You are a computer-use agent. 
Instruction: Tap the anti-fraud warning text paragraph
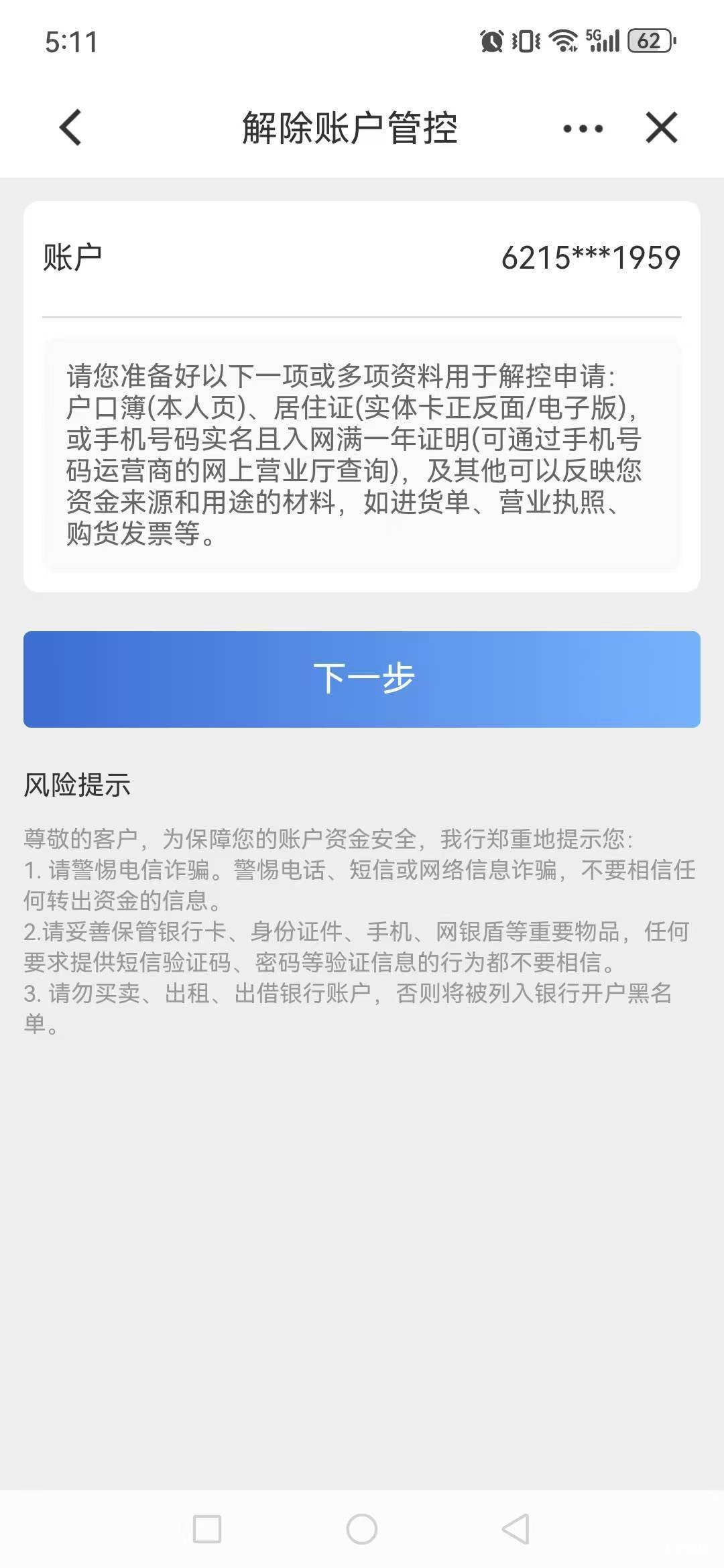(x=362, y=931)
